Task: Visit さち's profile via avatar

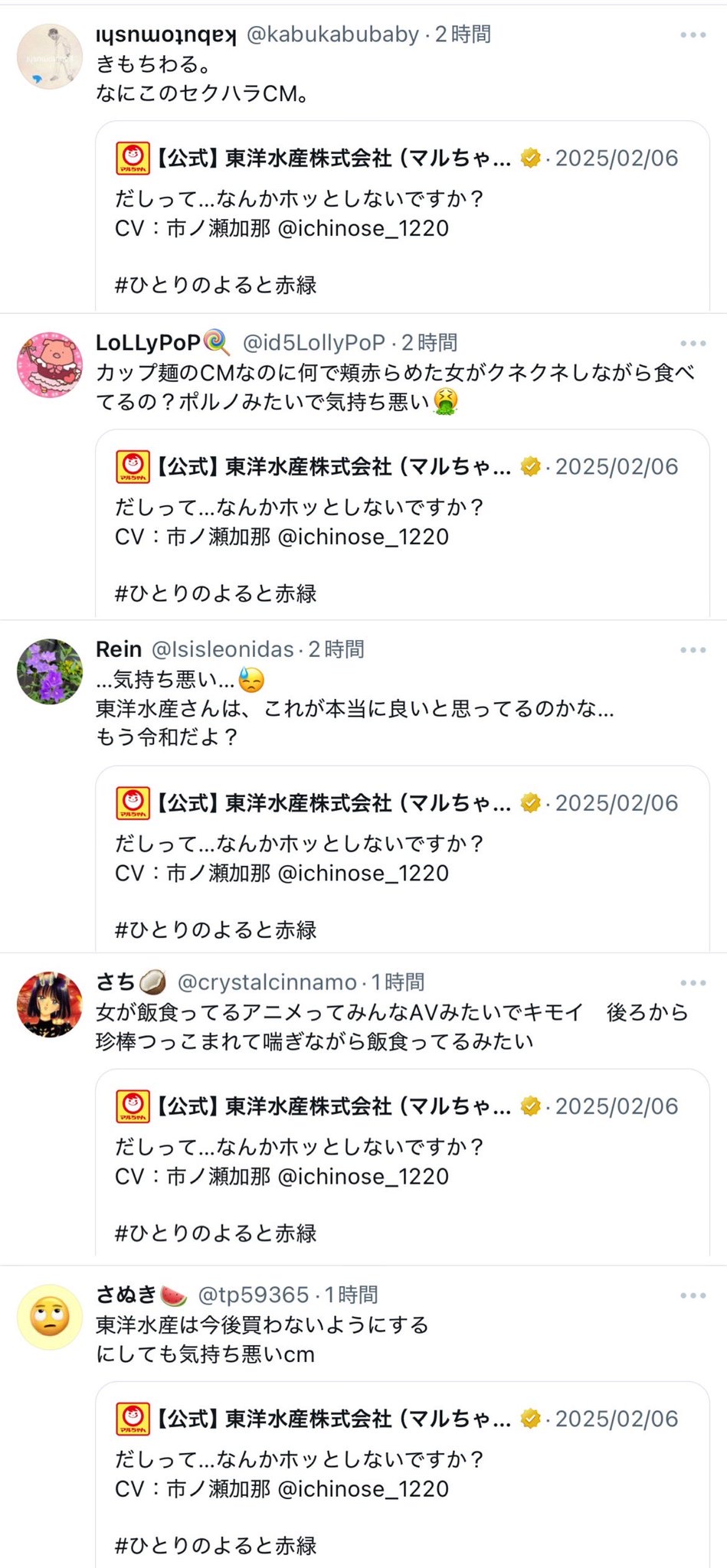Action: (50, 1004)
